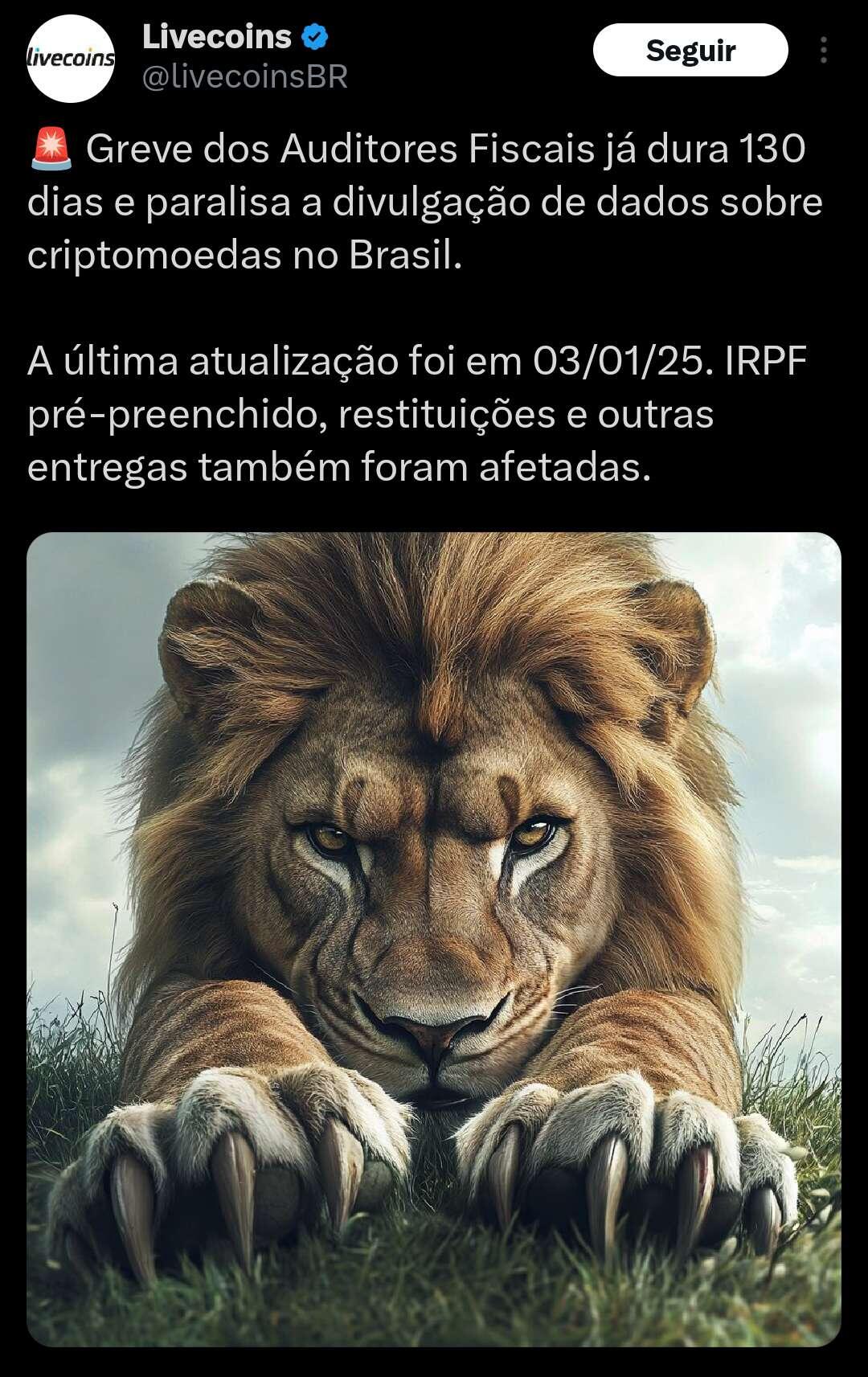Follow Livecoins with the Seguir button
This screenshot has height=1377, width=868.
[690, 50]
